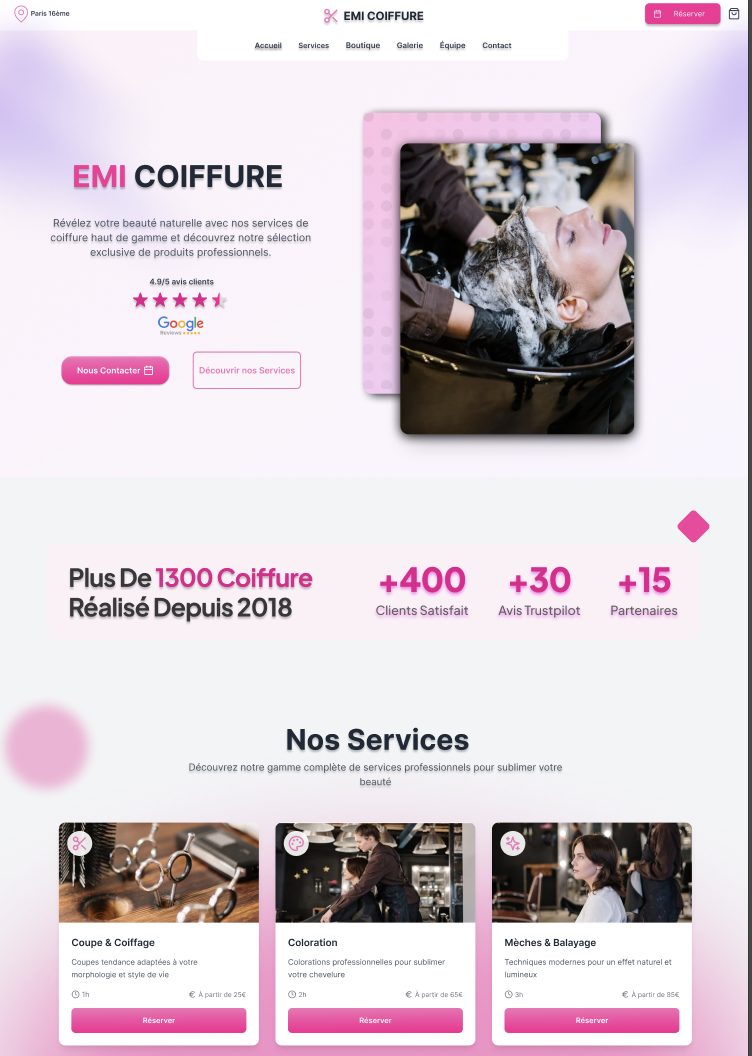The height and width of the screenshot is (1056, 752).
Task: Click the pink diamond decorative shape
Action: click(x=693, y=524)
